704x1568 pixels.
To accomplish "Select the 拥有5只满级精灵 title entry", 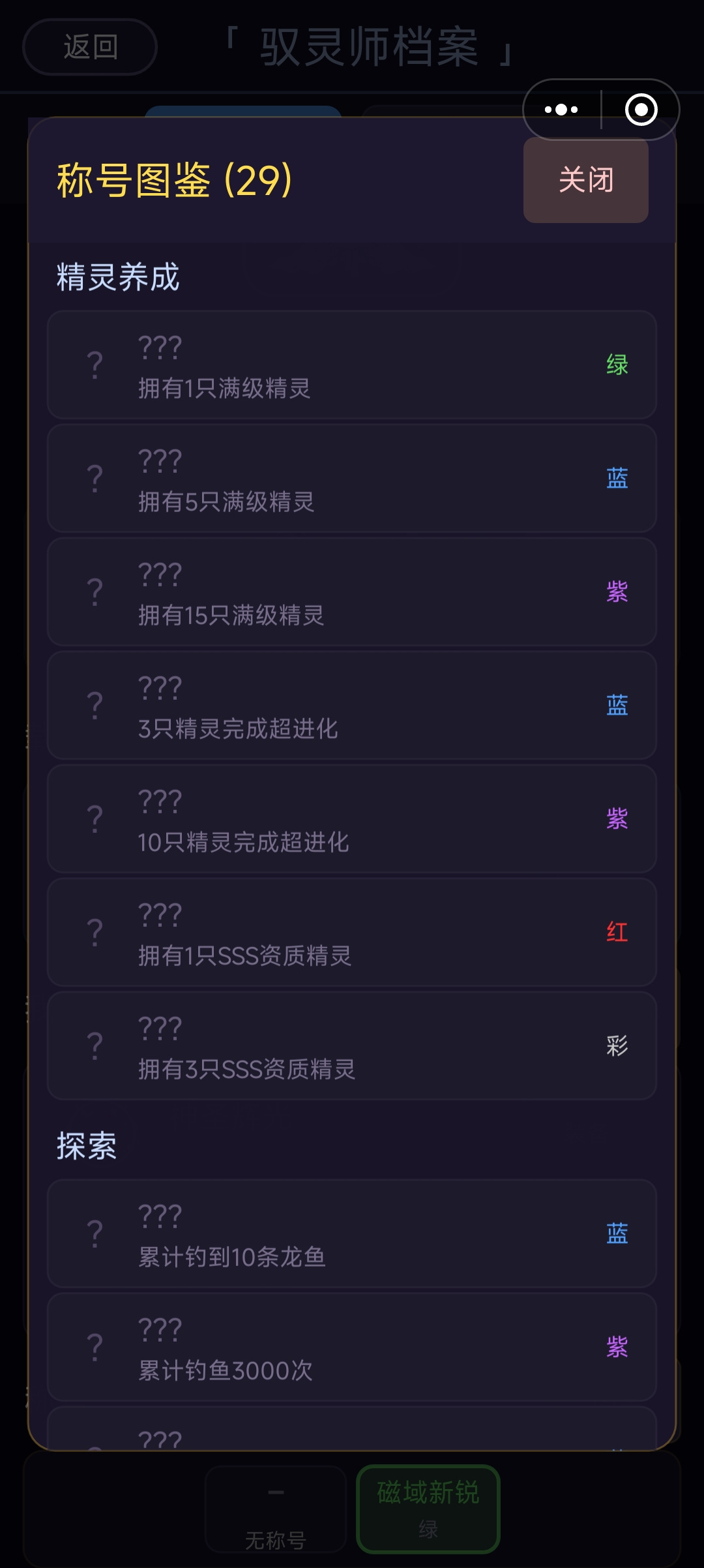I will (x=352, y=478).
